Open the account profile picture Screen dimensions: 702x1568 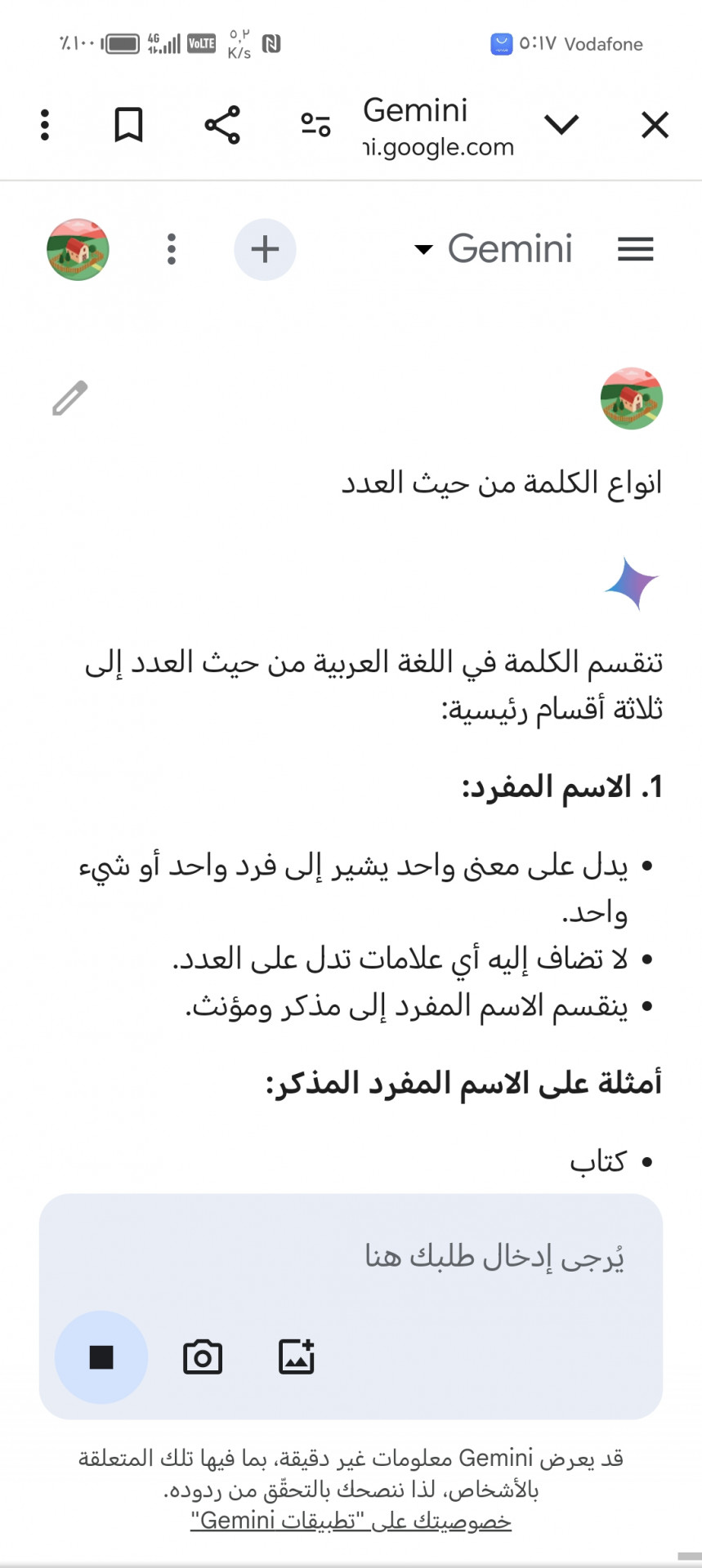click(78, 249)
